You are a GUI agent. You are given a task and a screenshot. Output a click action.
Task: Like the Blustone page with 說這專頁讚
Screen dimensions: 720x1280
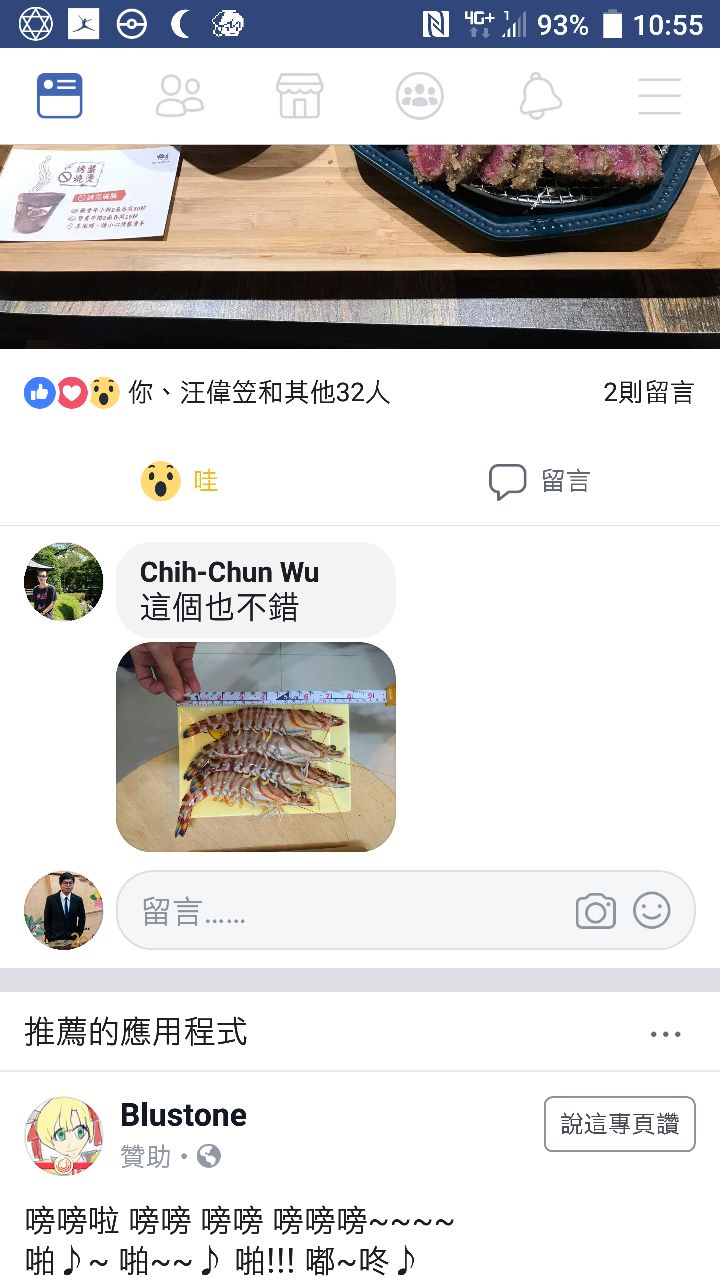click(620, 1124)
